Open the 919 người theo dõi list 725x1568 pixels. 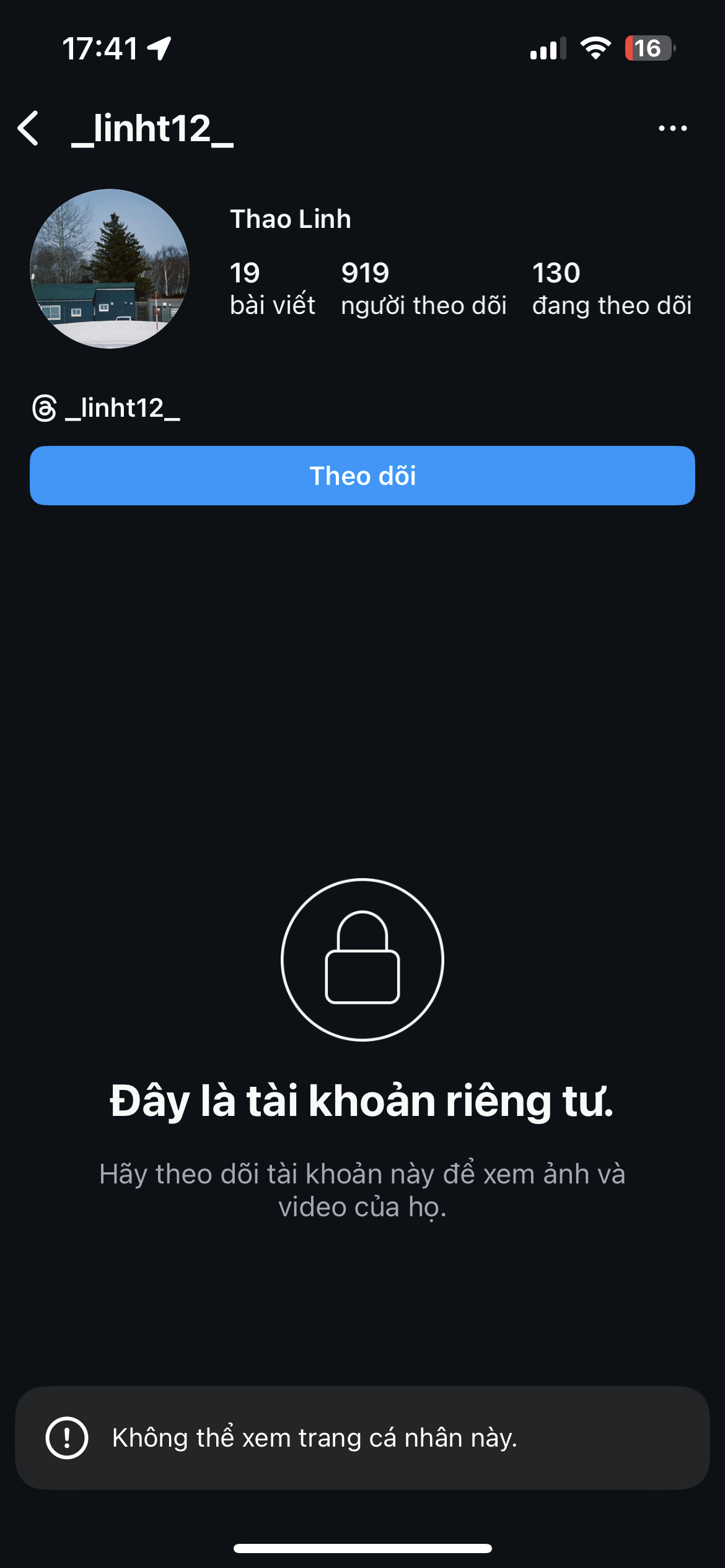(x=424, y=289)
